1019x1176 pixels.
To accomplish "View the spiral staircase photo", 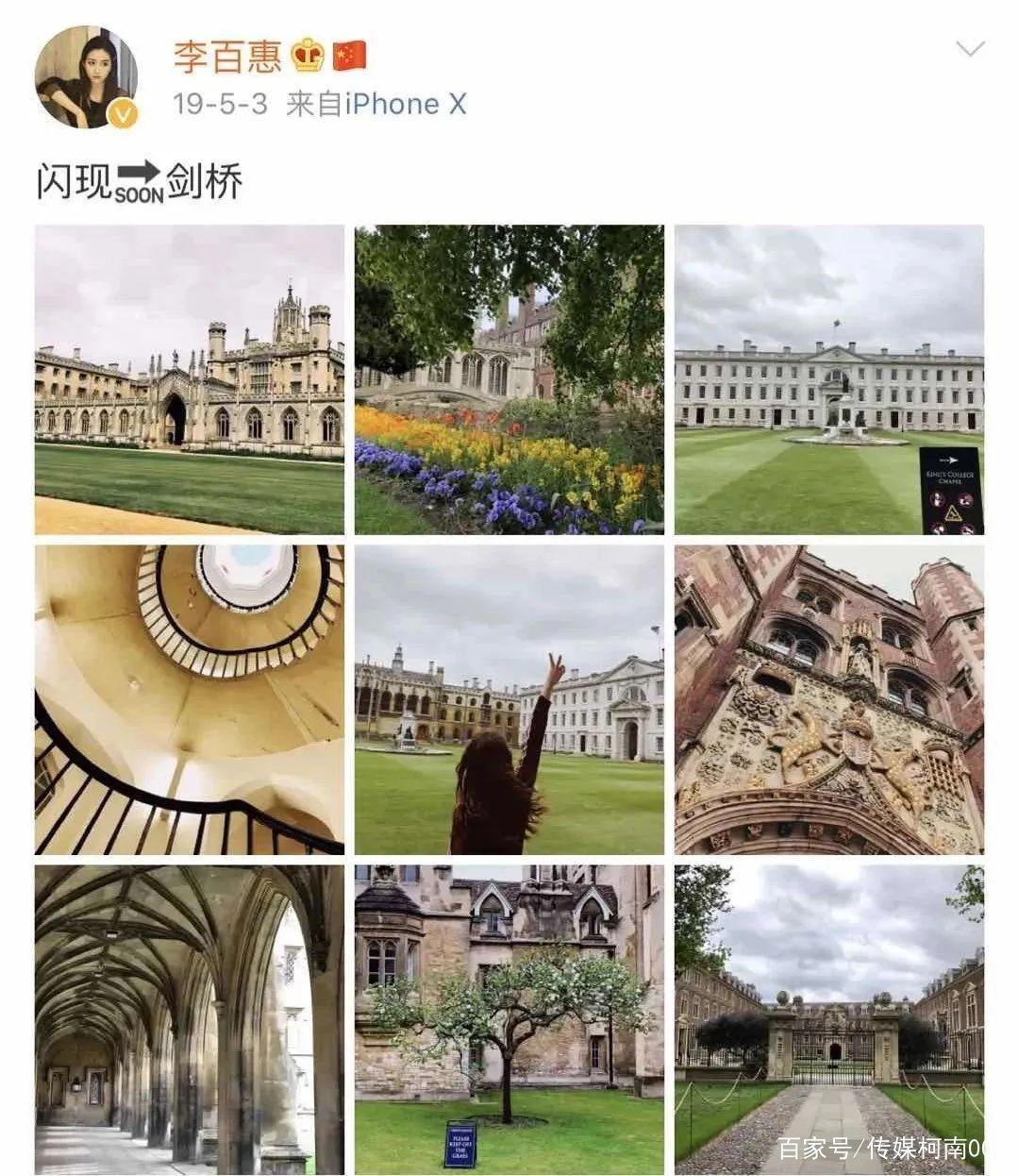I will tap(190, 699).
